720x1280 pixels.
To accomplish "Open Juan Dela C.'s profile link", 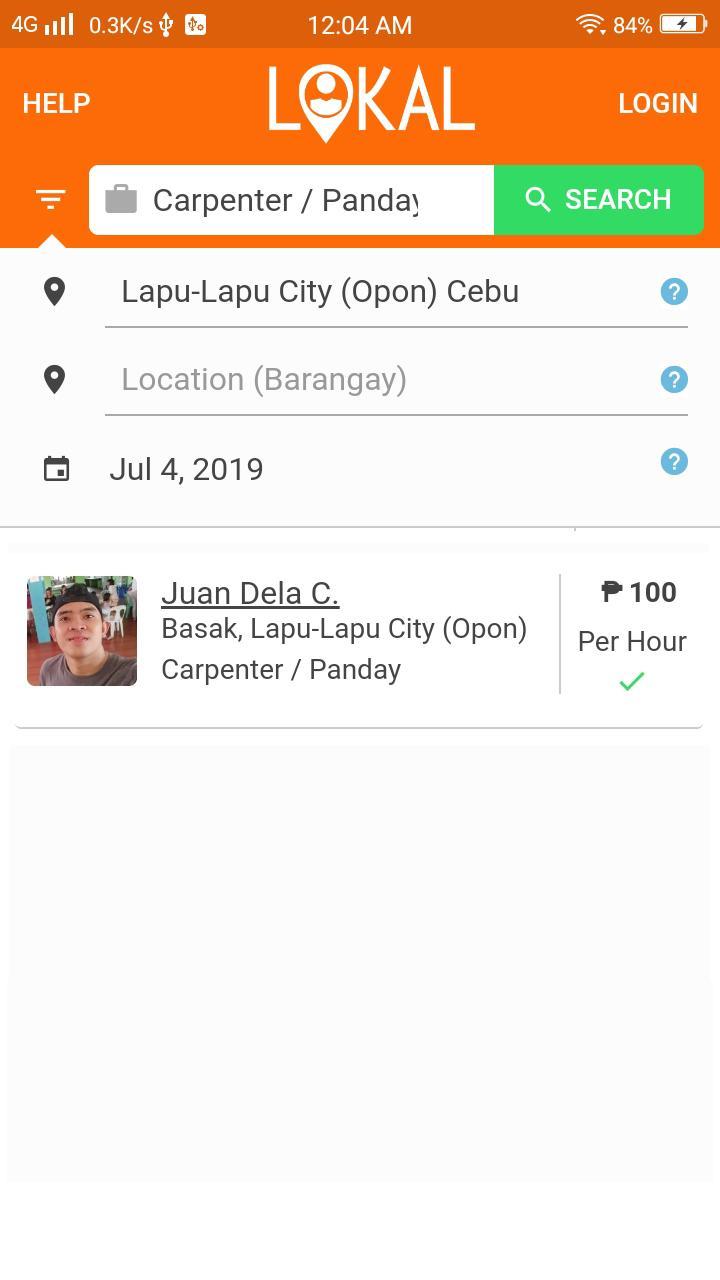I will pyautogui.click(x=250, y=593).
